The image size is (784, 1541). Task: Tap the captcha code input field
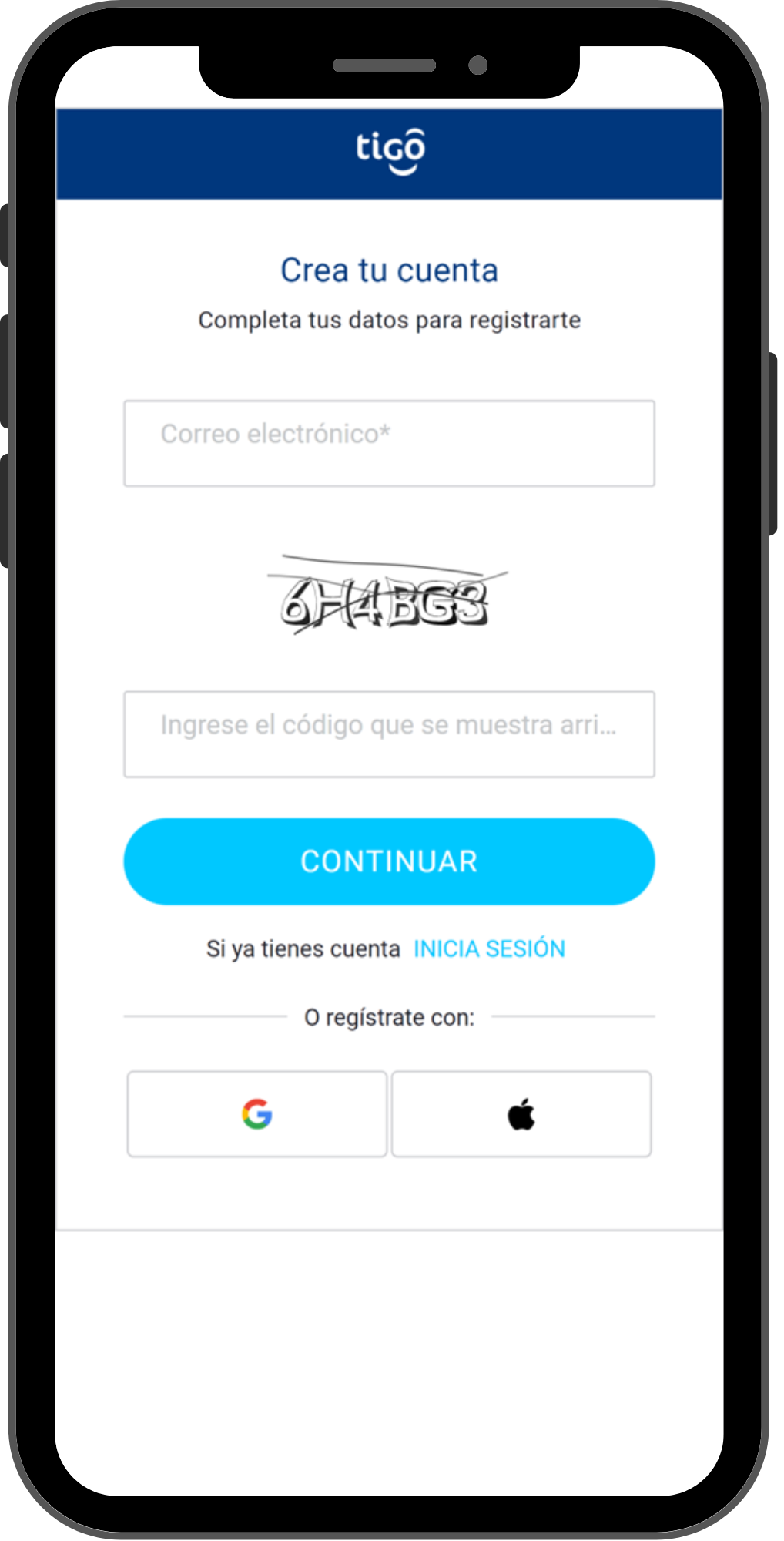389,734
